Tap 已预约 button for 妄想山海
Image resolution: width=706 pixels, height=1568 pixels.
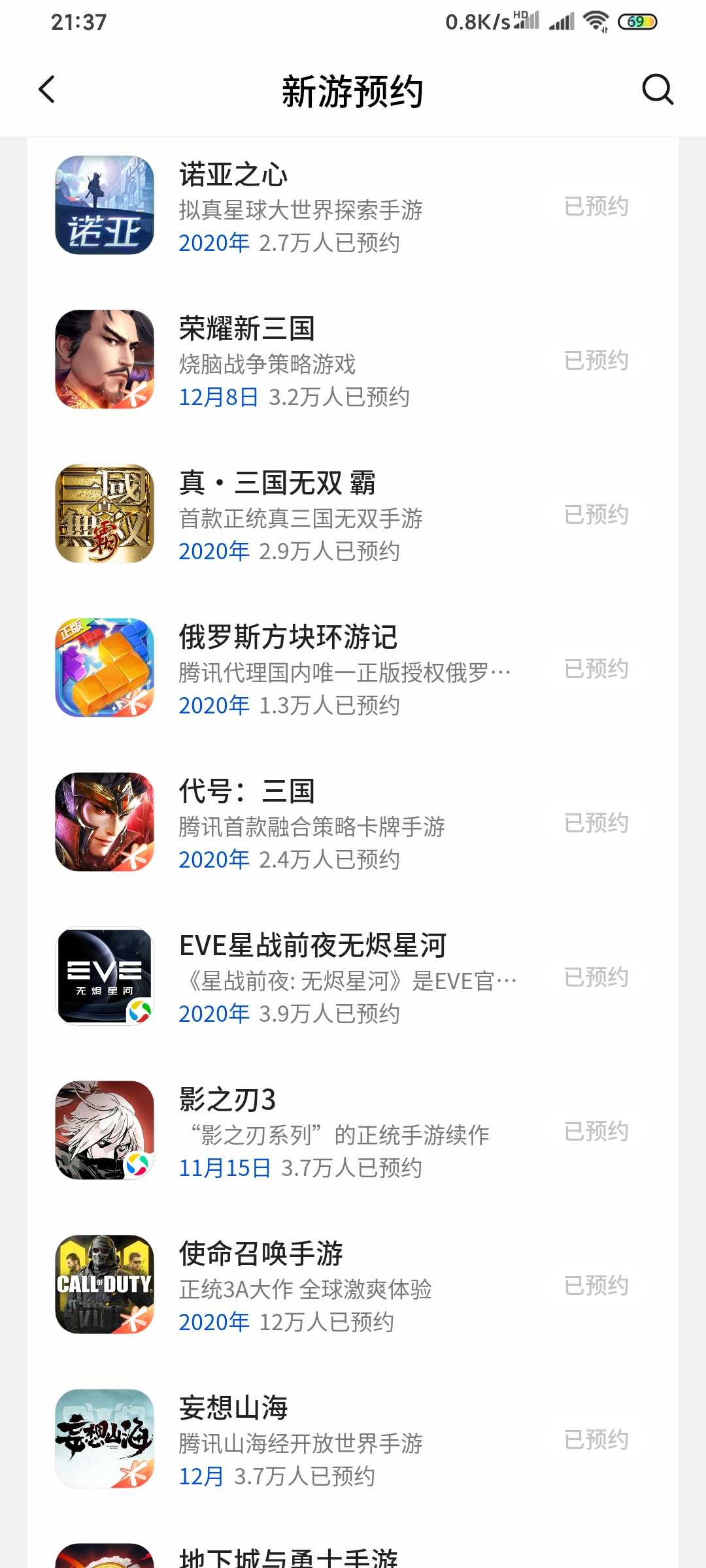pos(596,1440)
